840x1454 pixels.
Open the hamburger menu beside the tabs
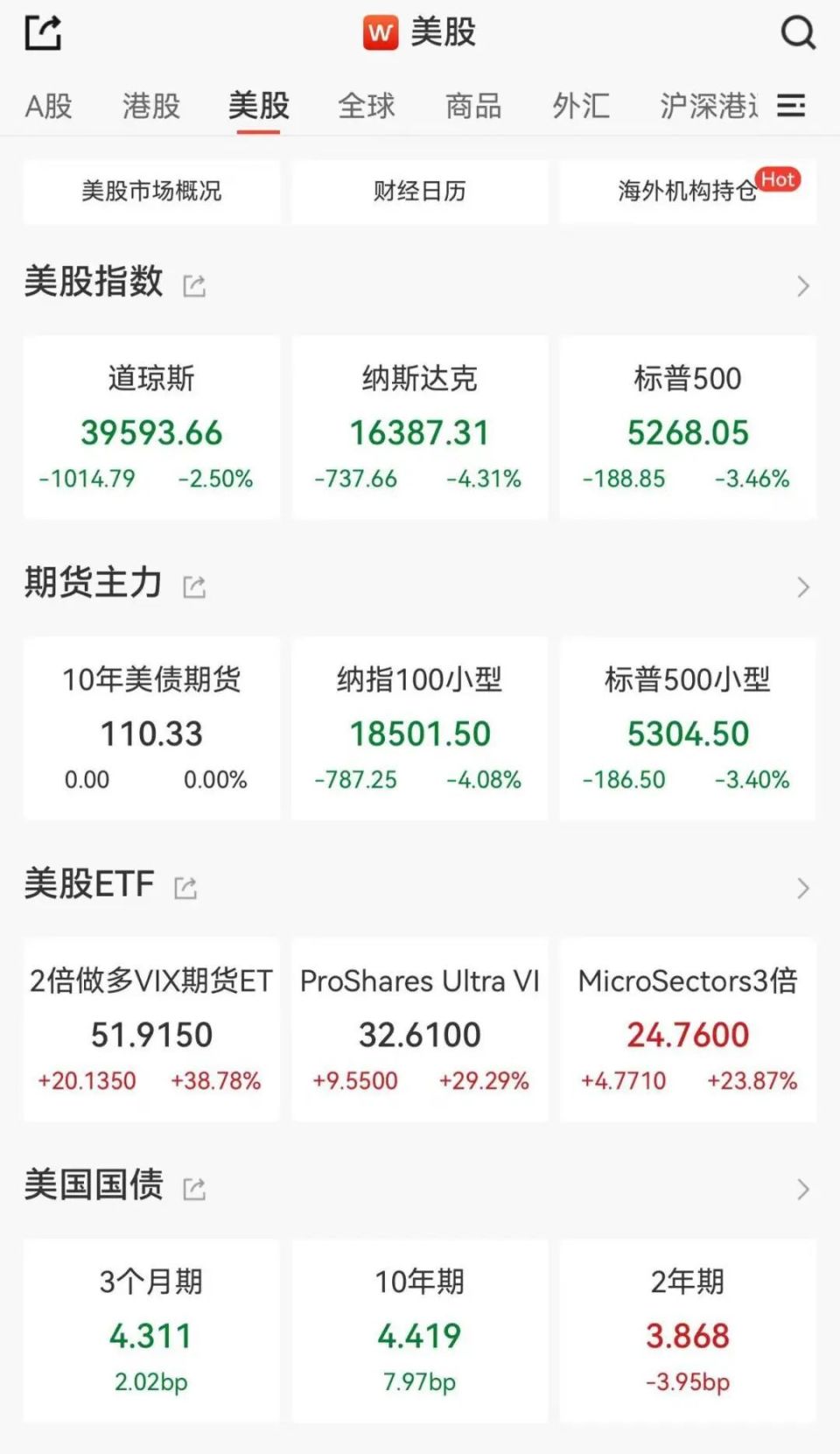(792, 106)
